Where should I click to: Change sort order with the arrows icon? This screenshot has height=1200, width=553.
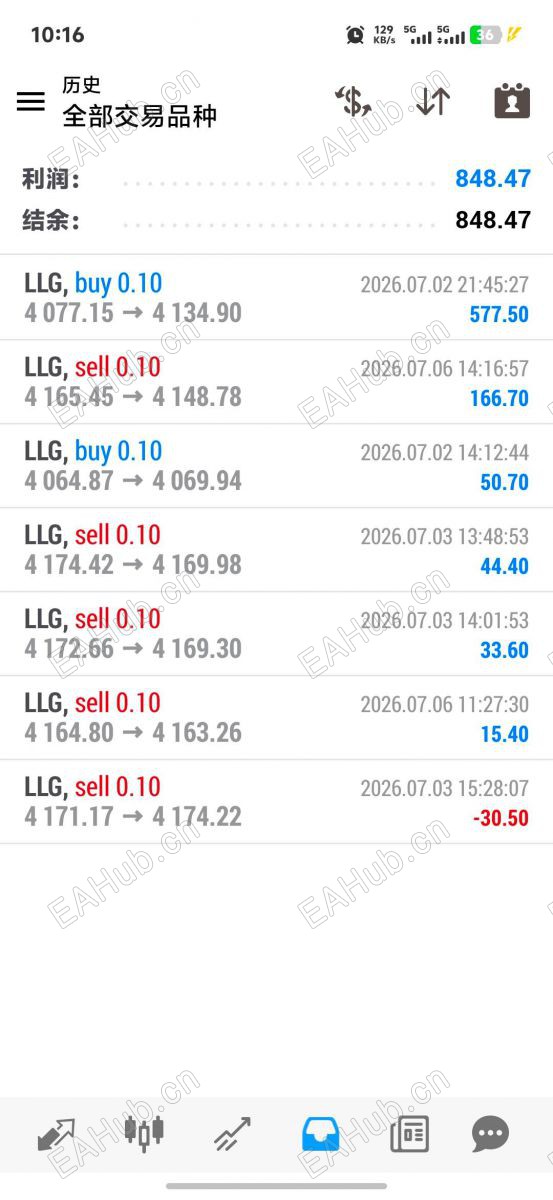tap(433, 101)
